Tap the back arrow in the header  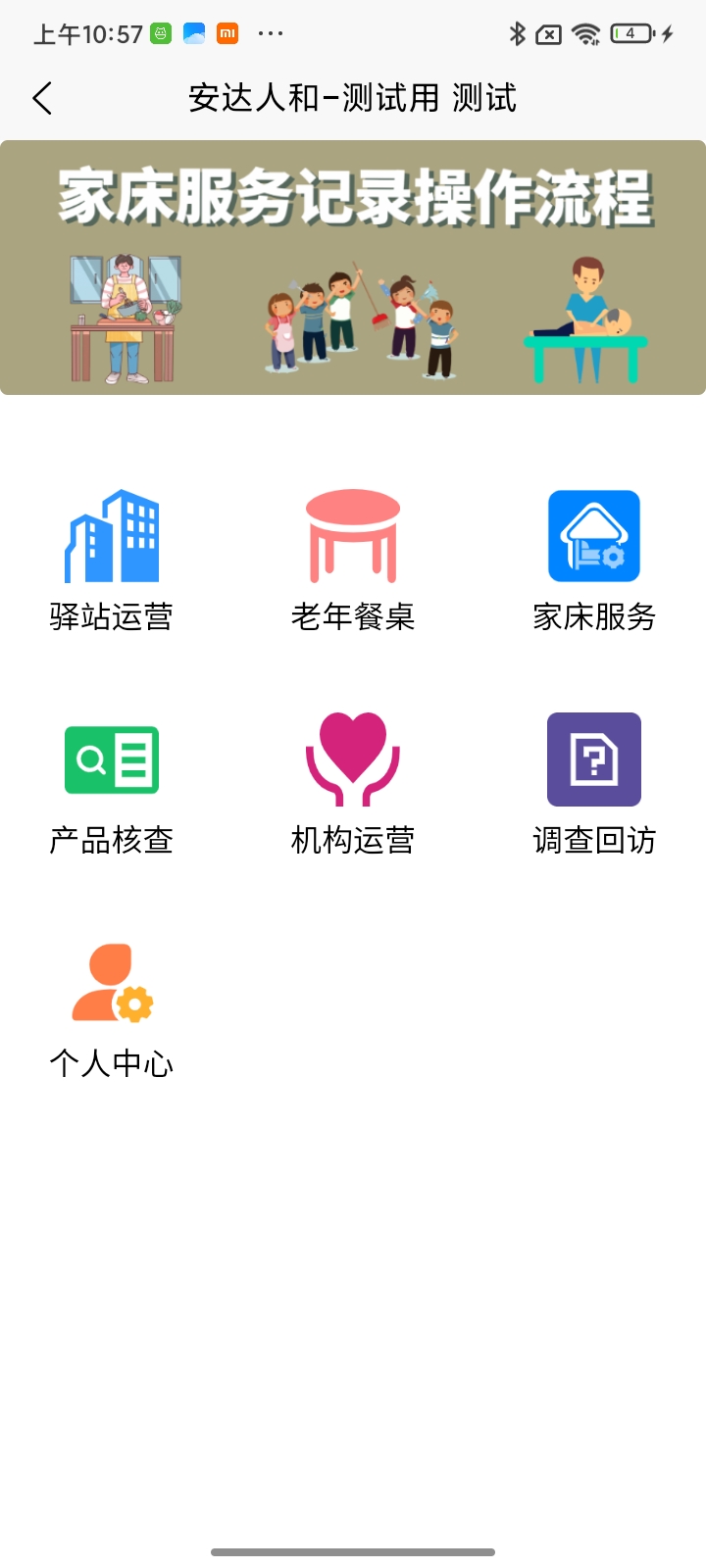tap(41, 98)
